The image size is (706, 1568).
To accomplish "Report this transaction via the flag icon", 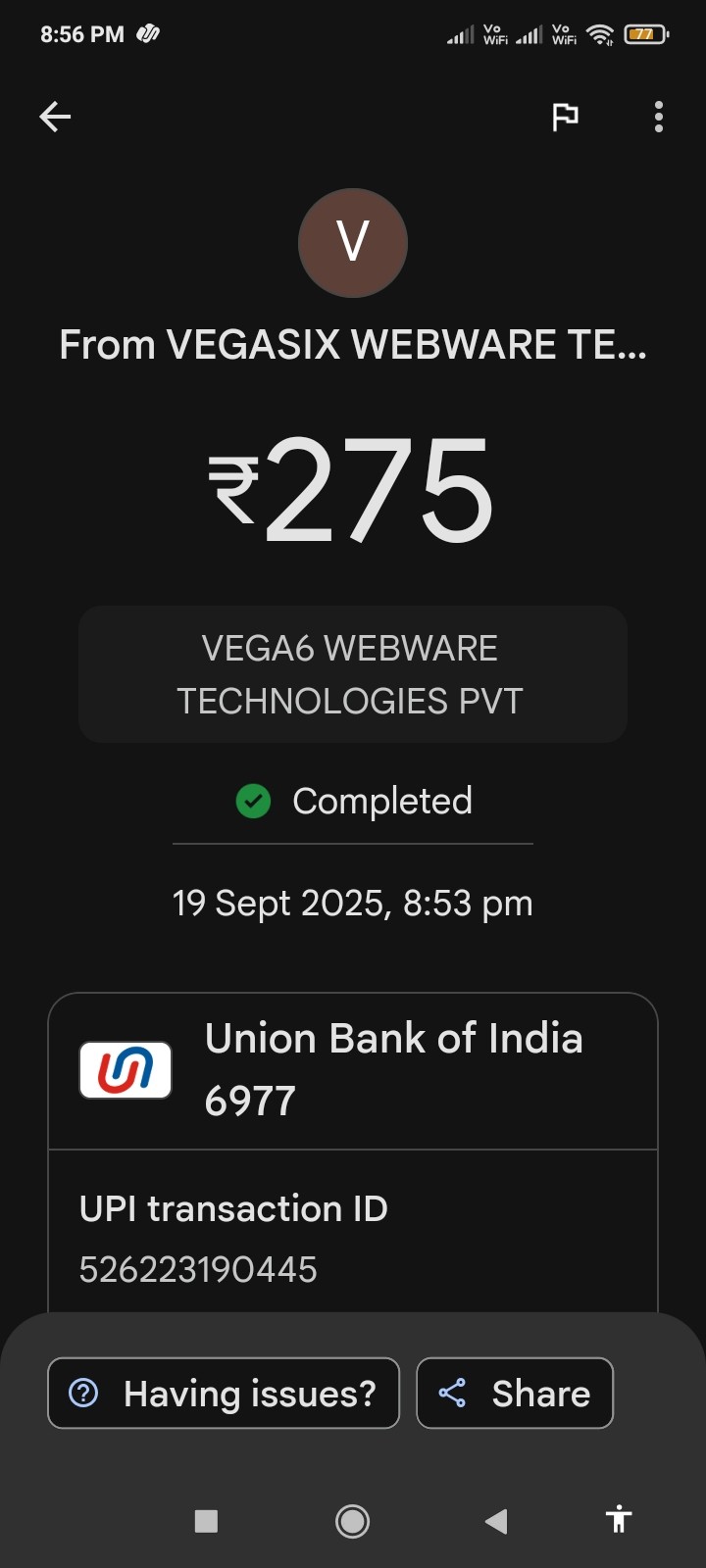I will click(565, 117).
